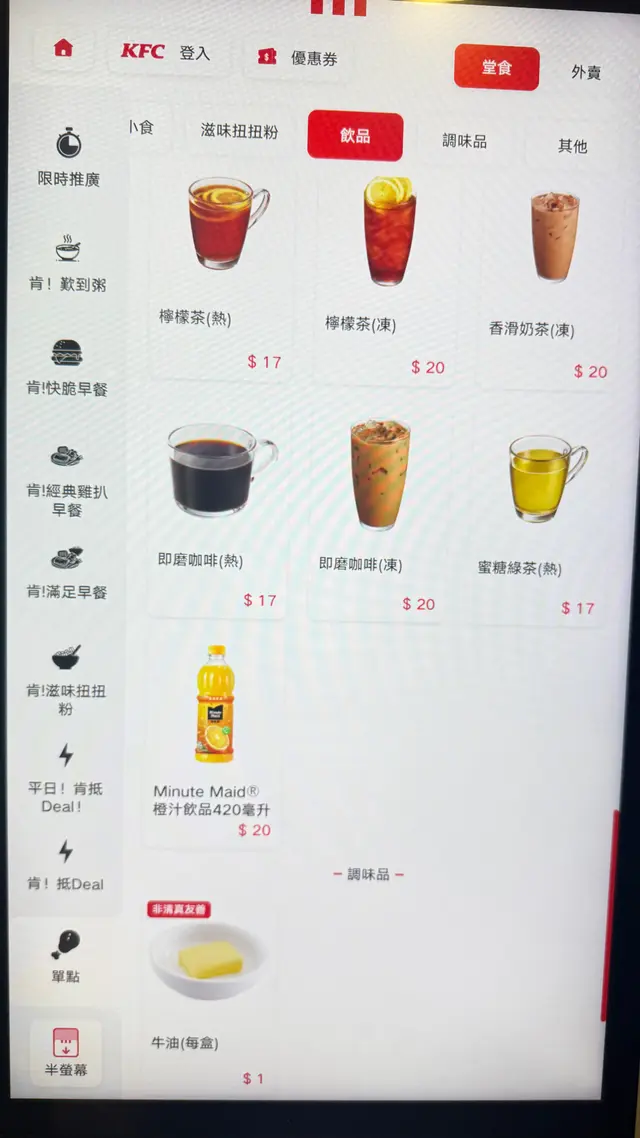The width and height of the screenshot is (640, 1138).
Task: Open 單點 à la carte menu
Action: [x=66, y=955]
